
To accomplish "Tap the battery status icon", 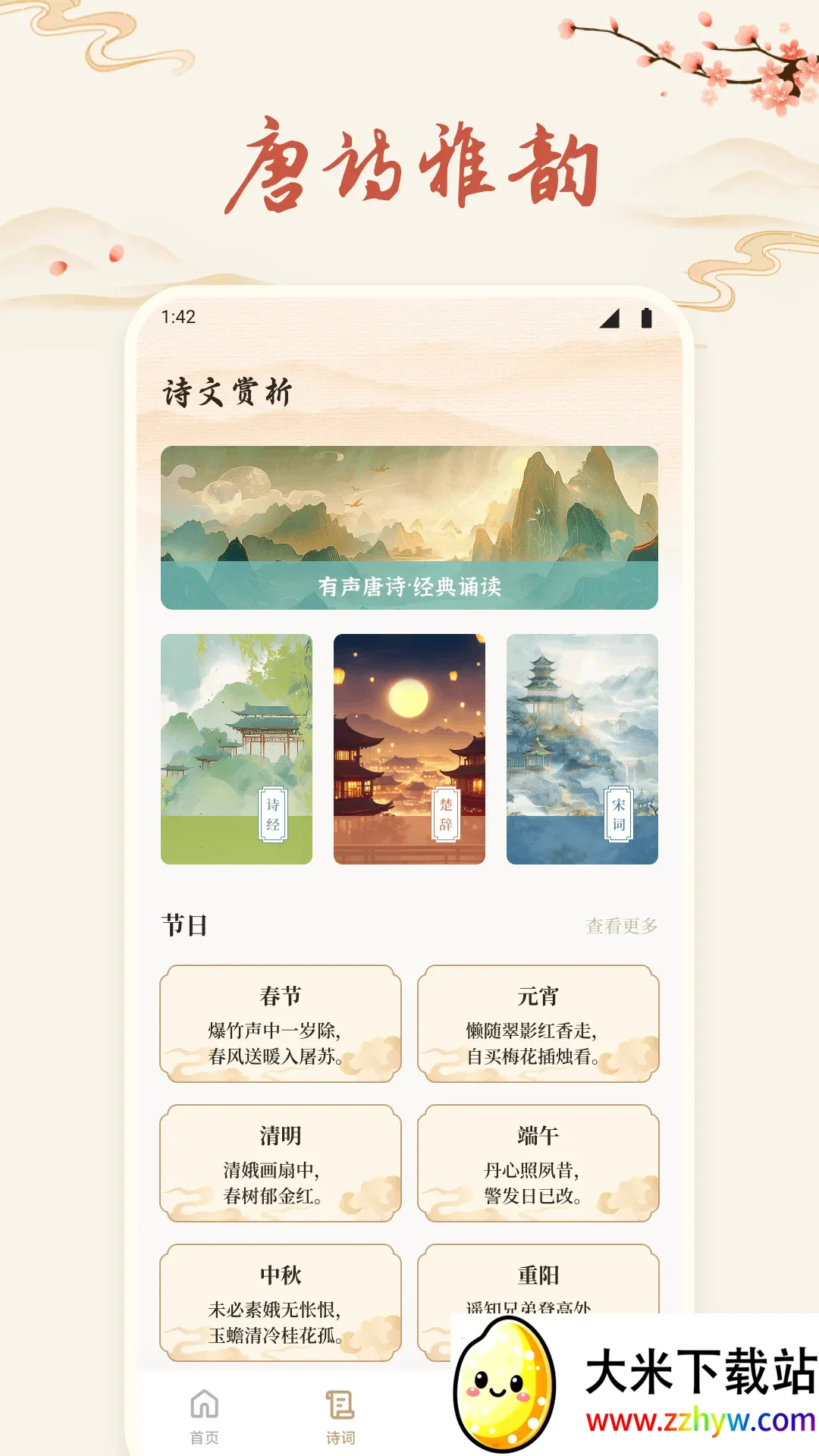I will click(x=648, y=318).
